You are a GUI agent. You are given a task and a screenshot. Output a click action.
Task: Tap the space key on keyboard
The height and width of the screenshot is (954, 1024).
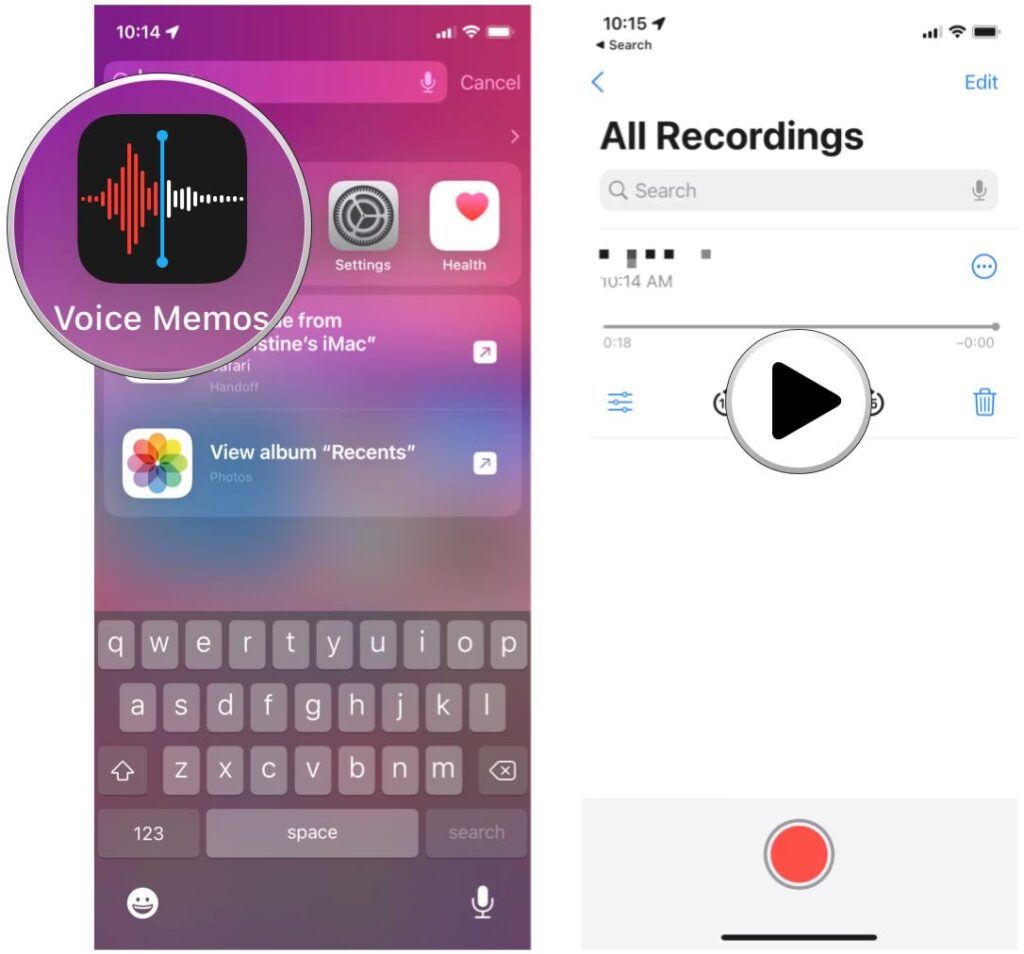312,832
